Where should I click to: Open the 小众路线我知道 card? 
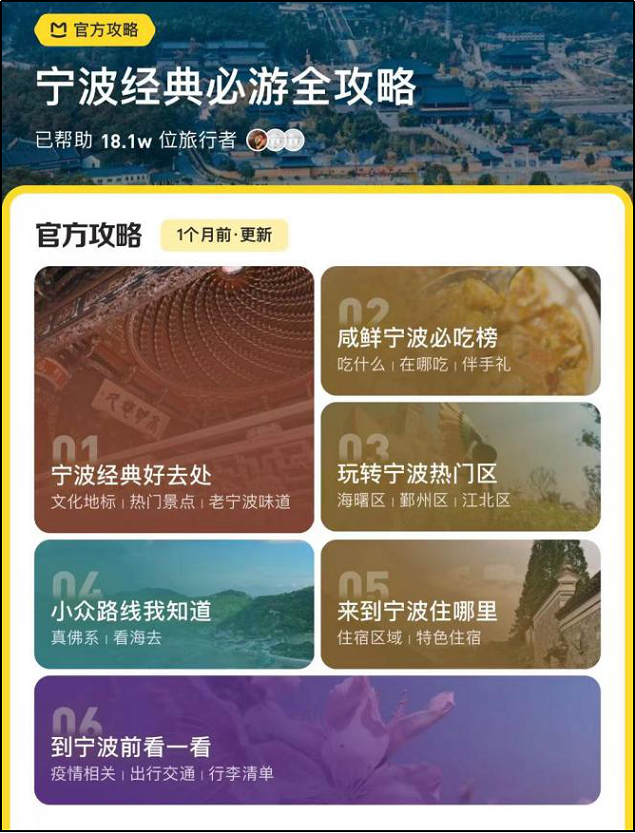[x=174, y=604]
